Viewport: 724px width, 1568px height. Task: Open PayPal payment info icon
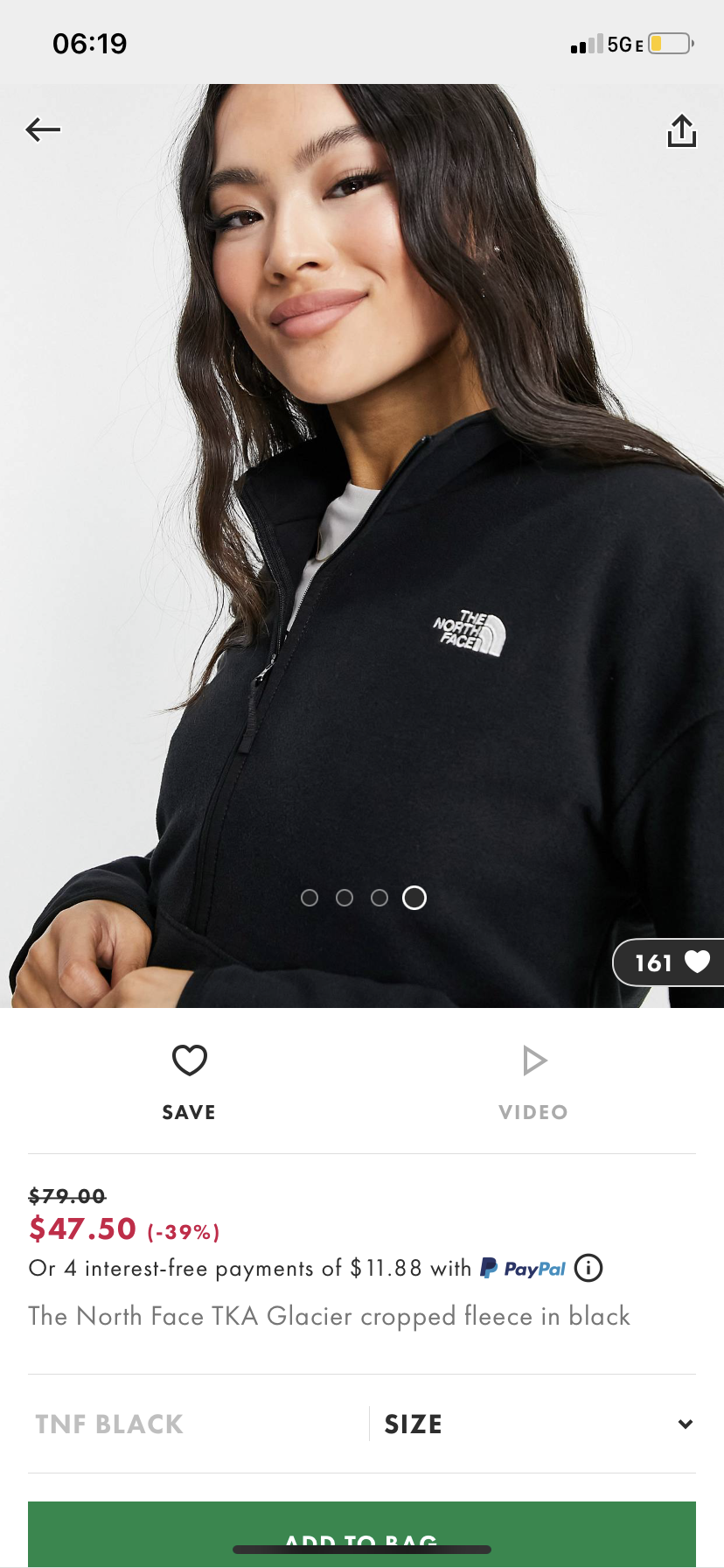tap(588, 1268)
